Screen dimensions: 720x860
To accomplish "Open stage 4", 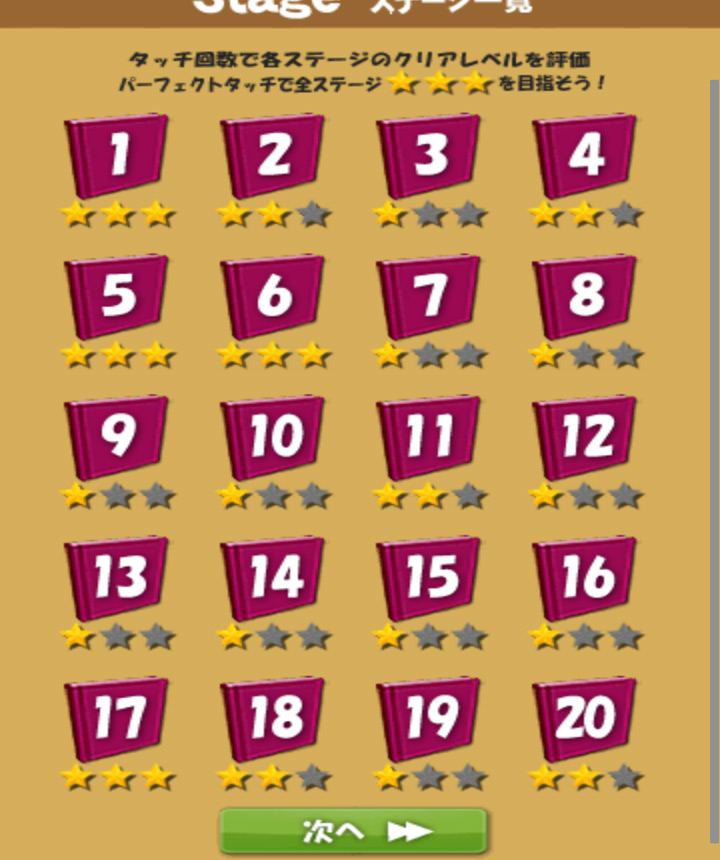I will tap(585, 155).
